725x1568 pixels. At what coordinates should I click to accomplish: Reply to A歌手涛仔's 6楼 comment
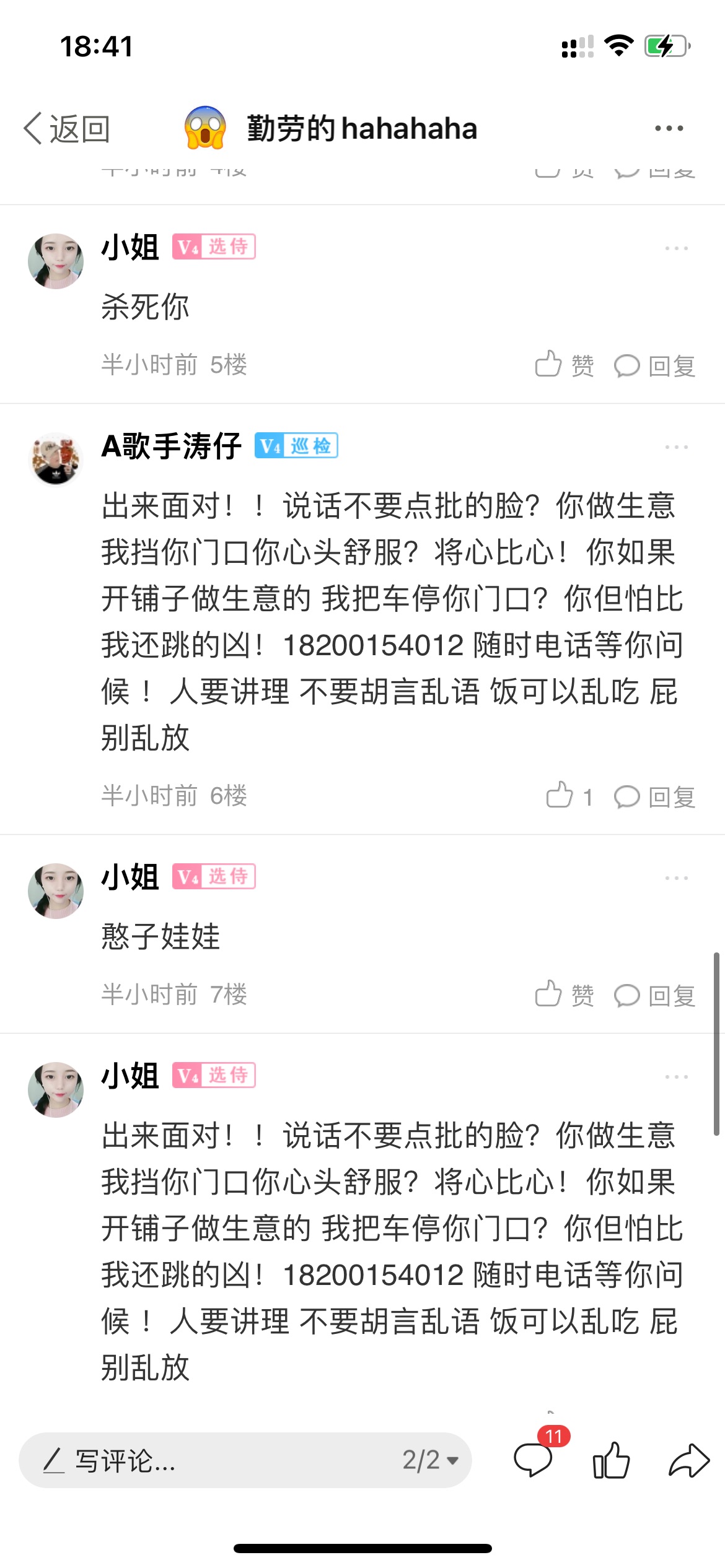point(654,796)
